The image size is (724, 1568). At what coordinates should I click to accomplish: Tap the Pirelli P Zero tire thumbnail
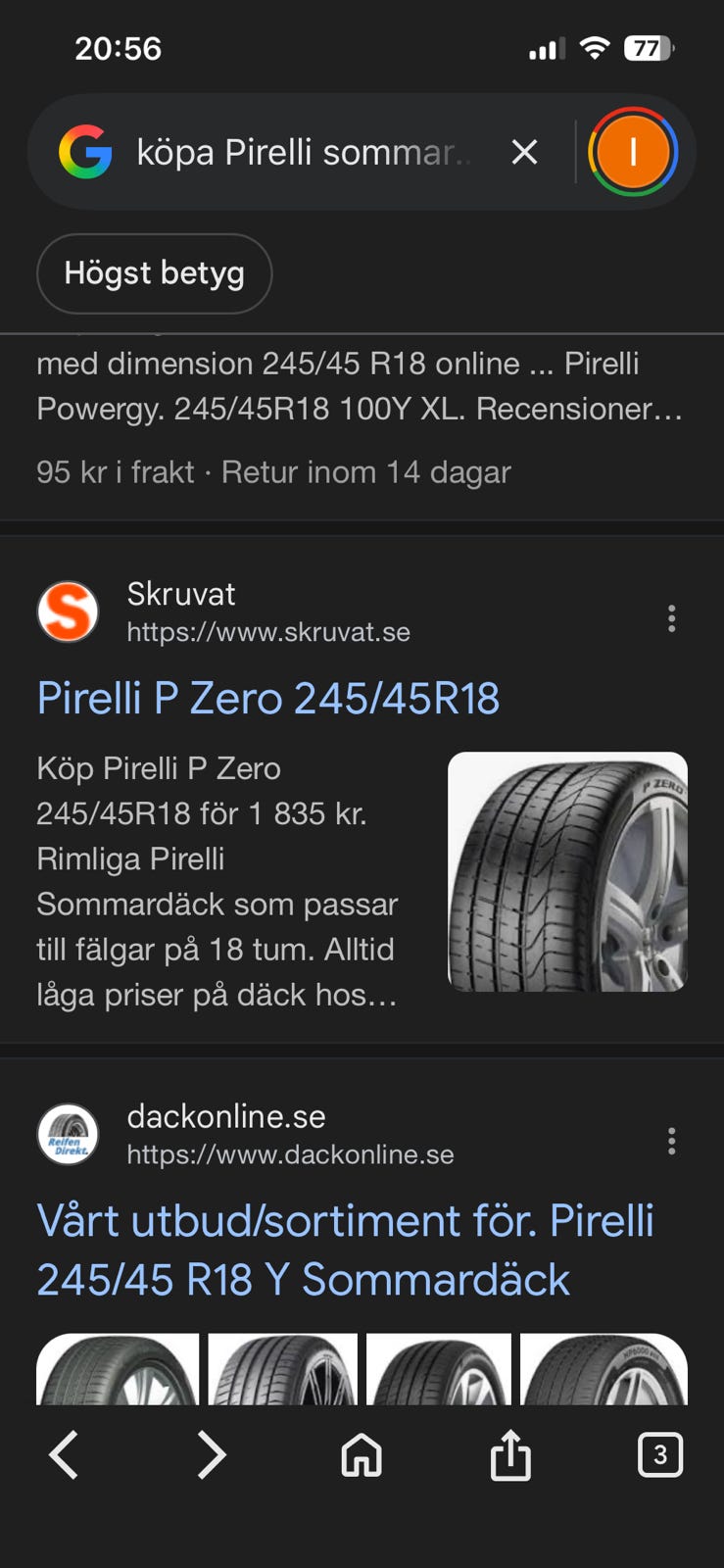tap(567, 871)
